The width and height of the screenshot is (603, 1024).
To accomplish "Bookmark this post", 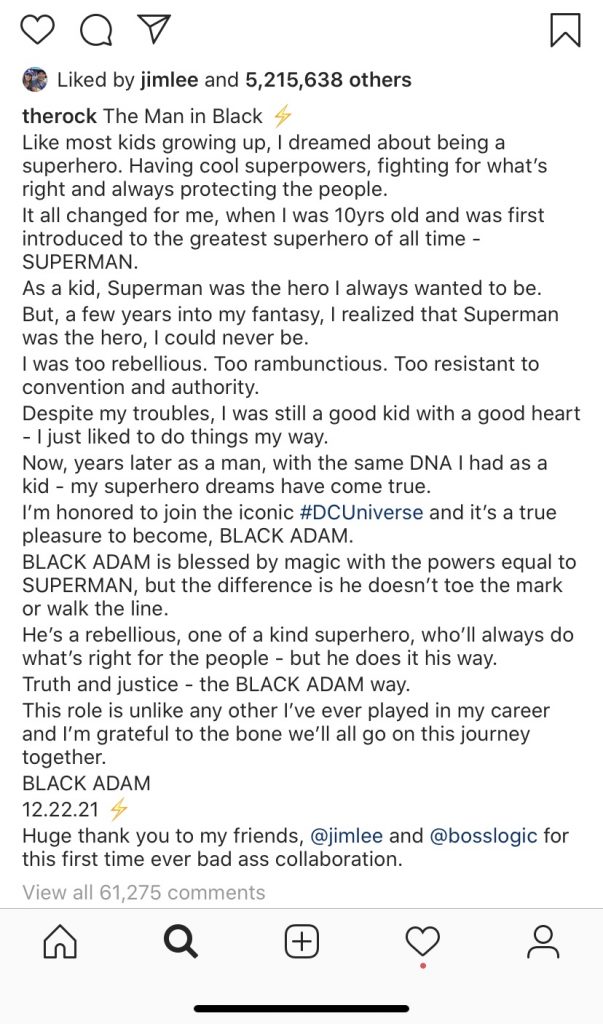I will (x=565, y=30).
